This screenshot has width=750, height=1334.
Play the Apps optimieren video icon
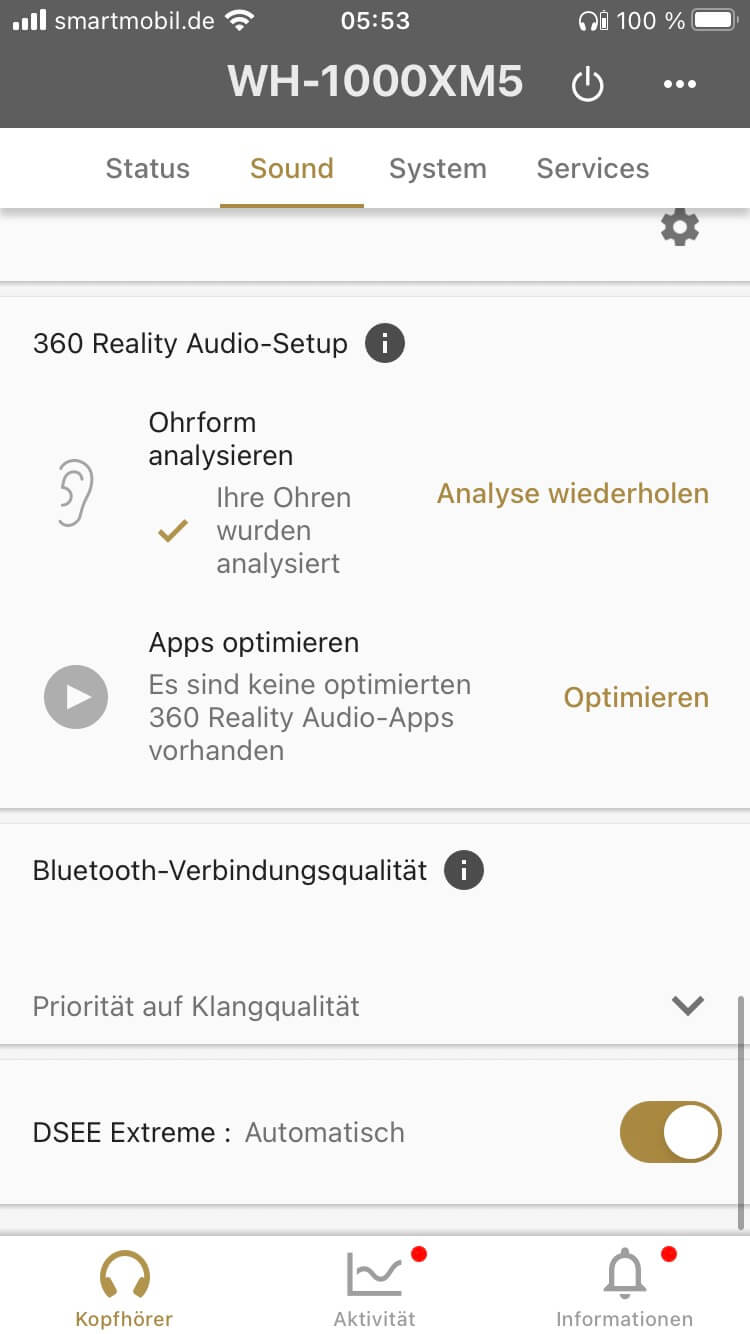[76, 697]
